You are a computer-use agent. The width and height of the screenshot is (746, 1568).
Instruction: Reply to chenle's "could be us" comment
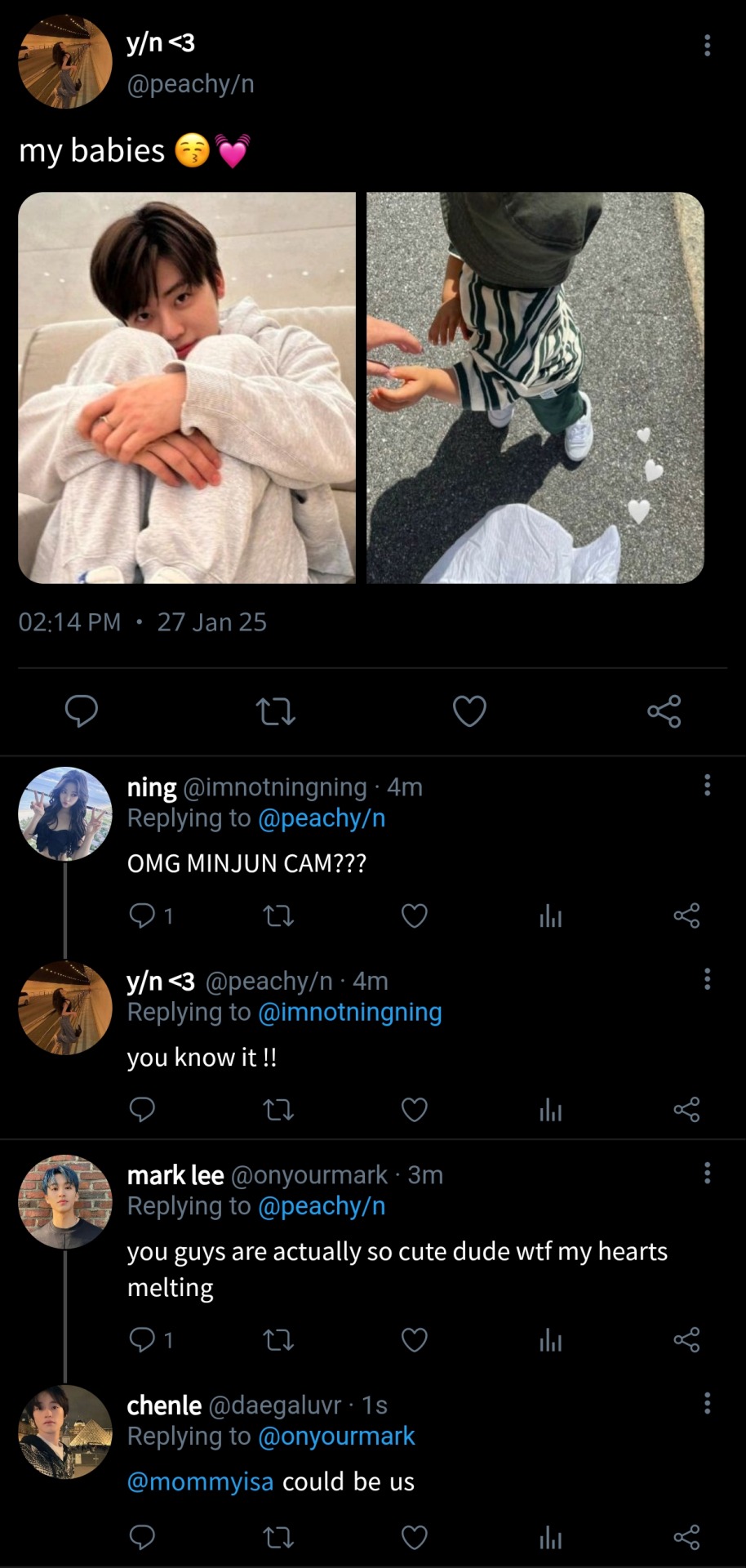142,1538
